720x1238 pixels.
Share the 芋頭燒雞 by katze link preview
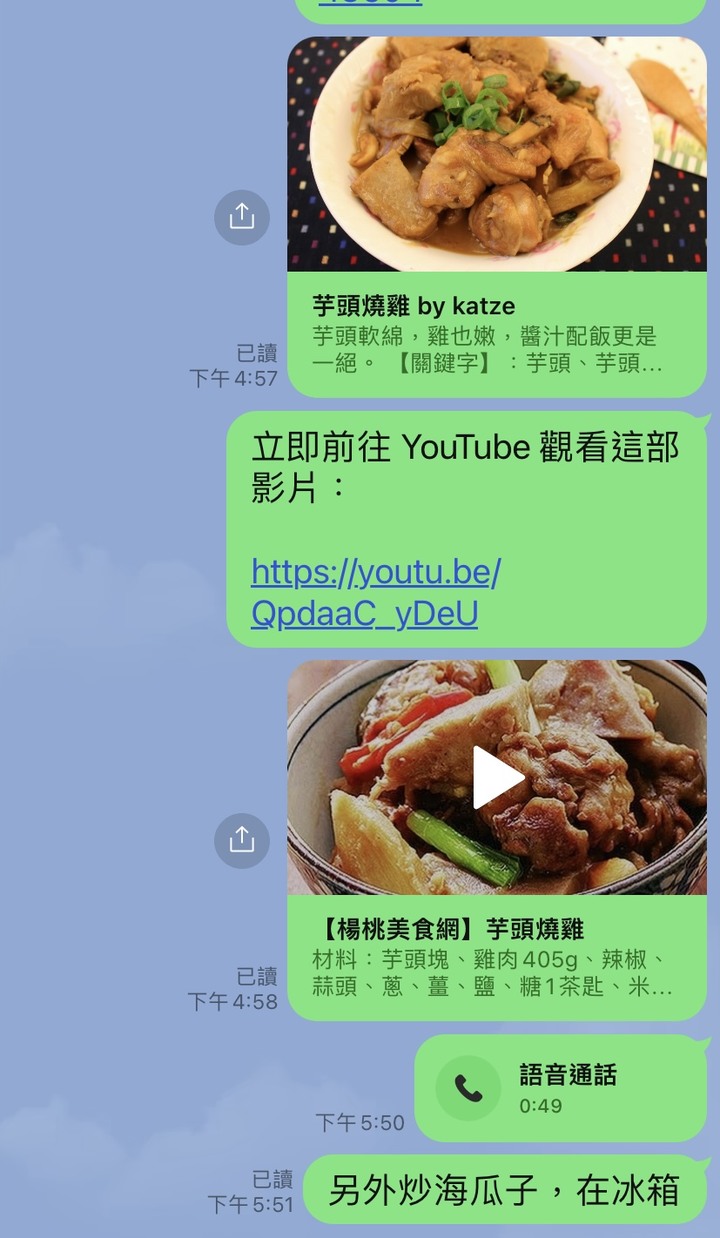click(x=242, y=217)
